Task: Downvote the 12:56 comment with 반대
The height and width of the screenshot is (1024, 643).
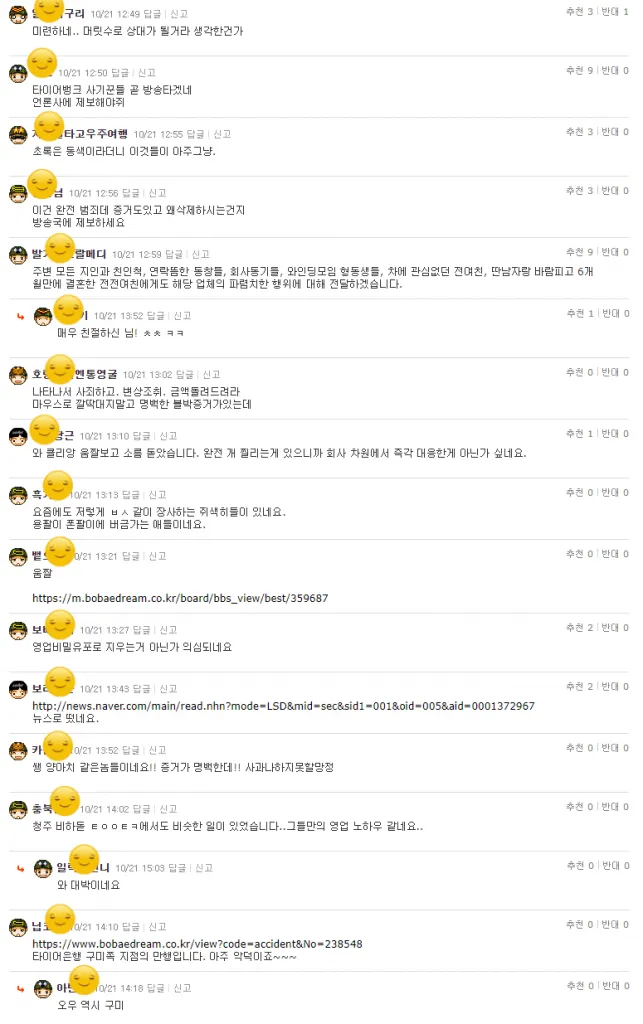Action: [x=614, y=191]
